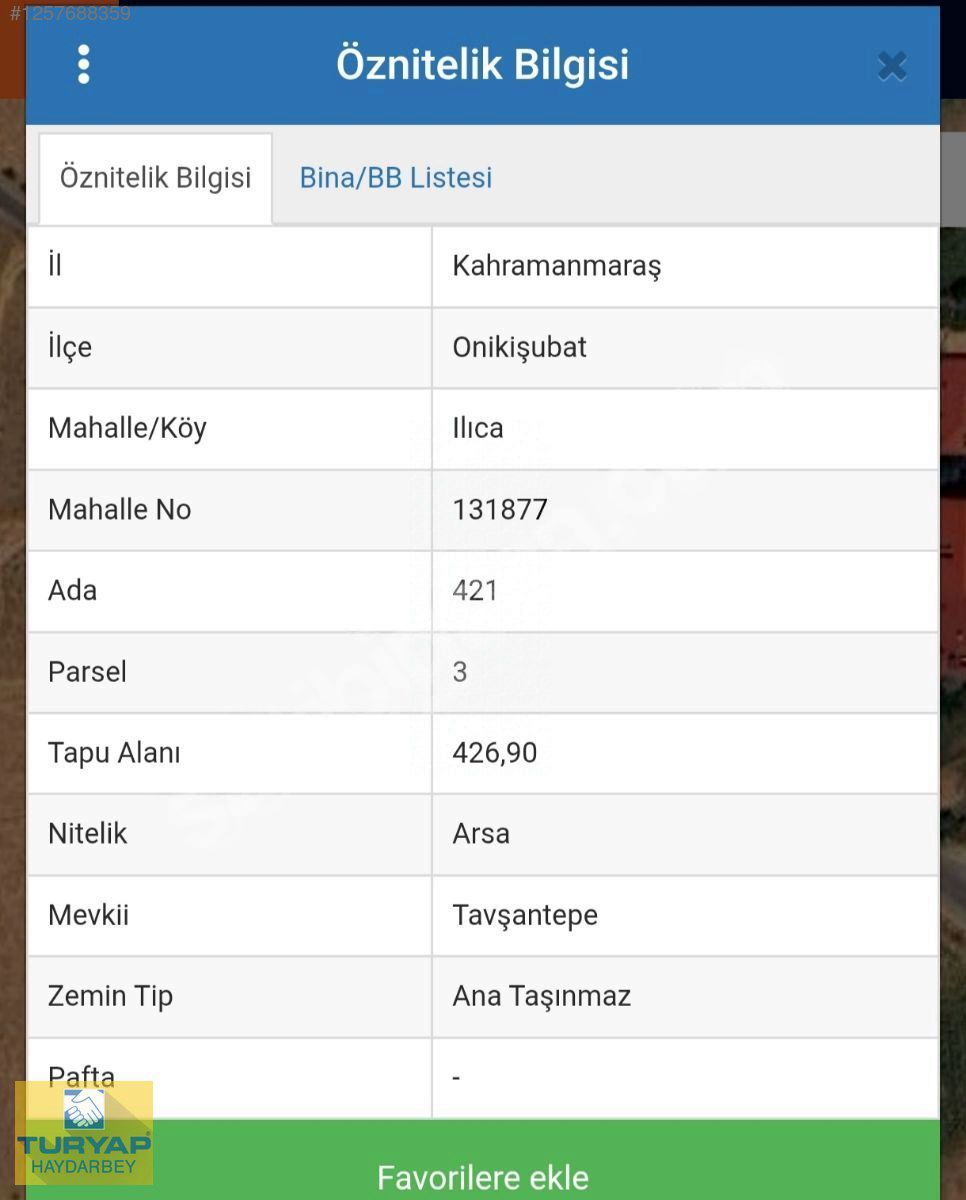Switch to the Bina/BB Listesi tab

[396, 178]
